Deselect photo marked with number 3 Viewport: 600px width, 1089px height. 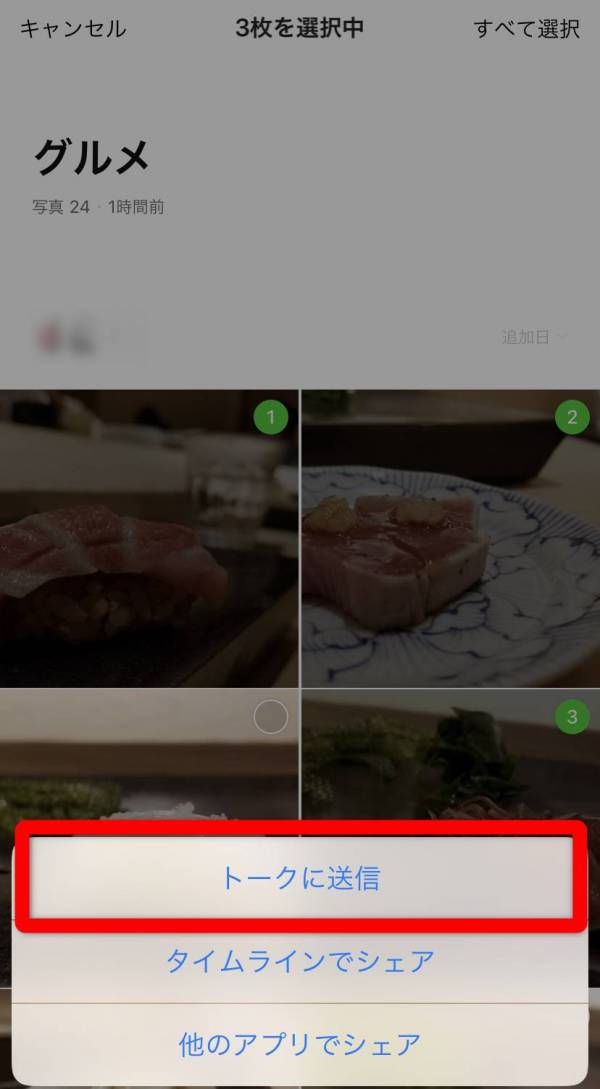572,716
